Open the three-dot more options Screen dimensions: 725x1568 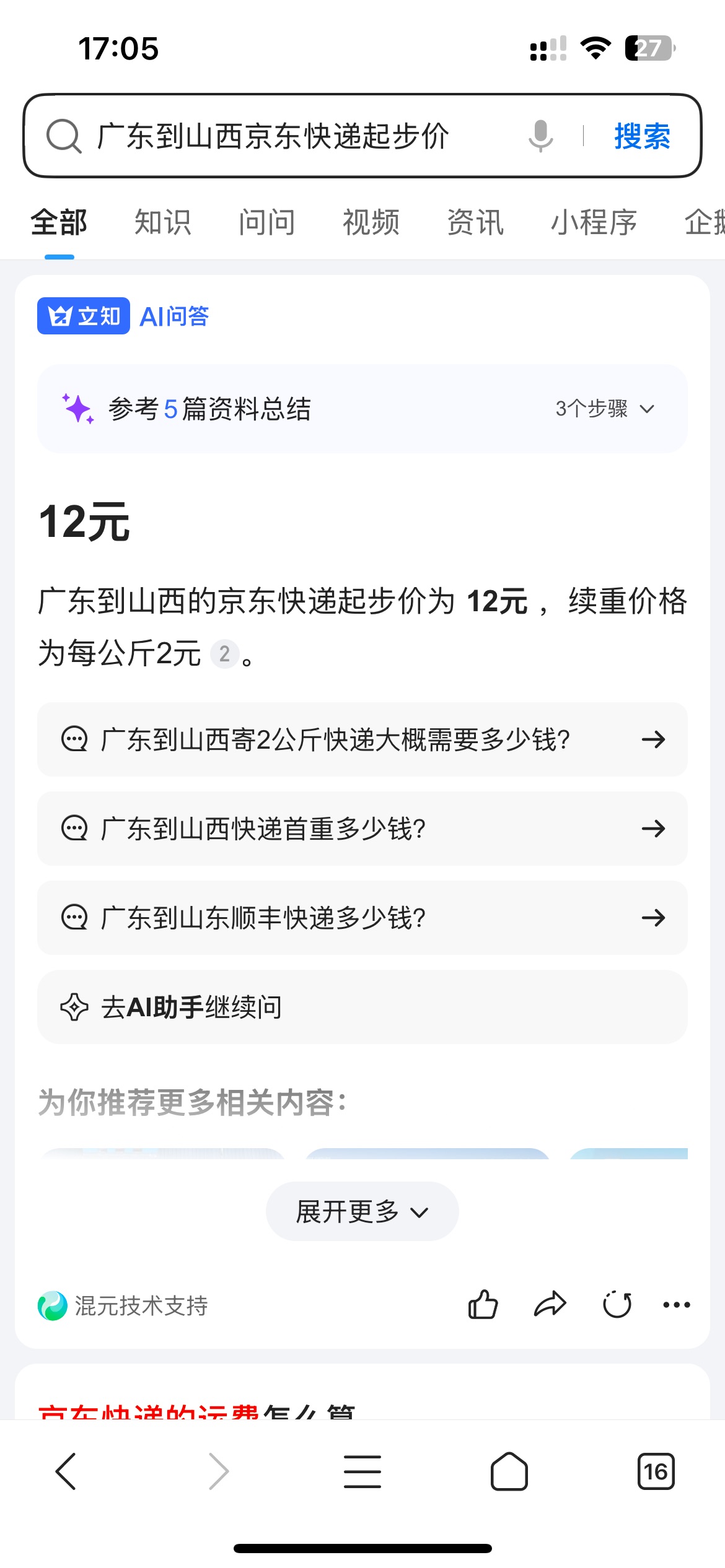coord(677,1305)
